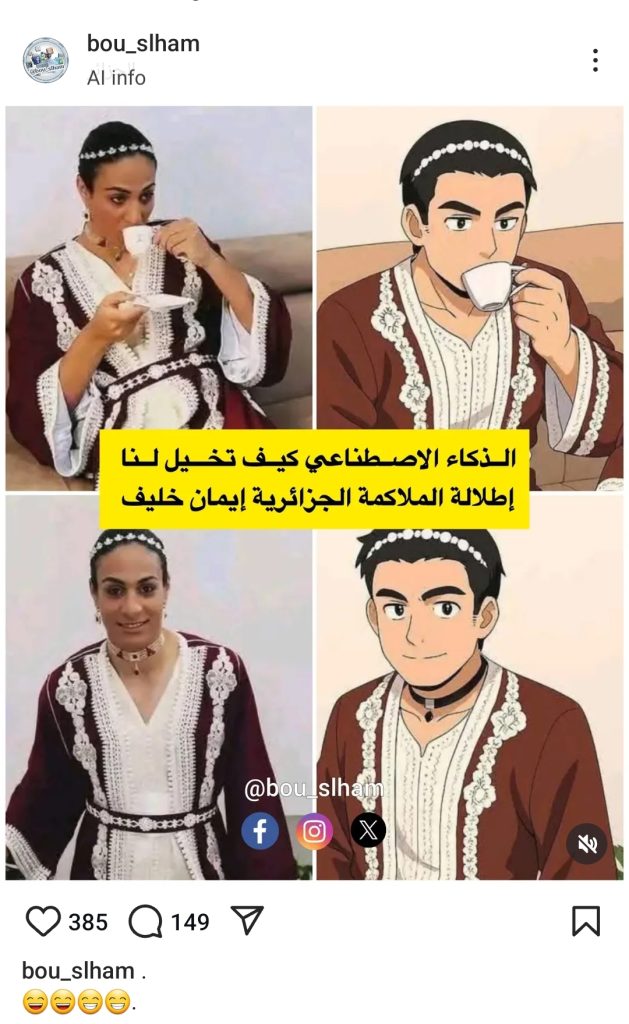Screen dimensions: 629x1024
Task: Share this post via paper plane
Action: coord(247,920)
